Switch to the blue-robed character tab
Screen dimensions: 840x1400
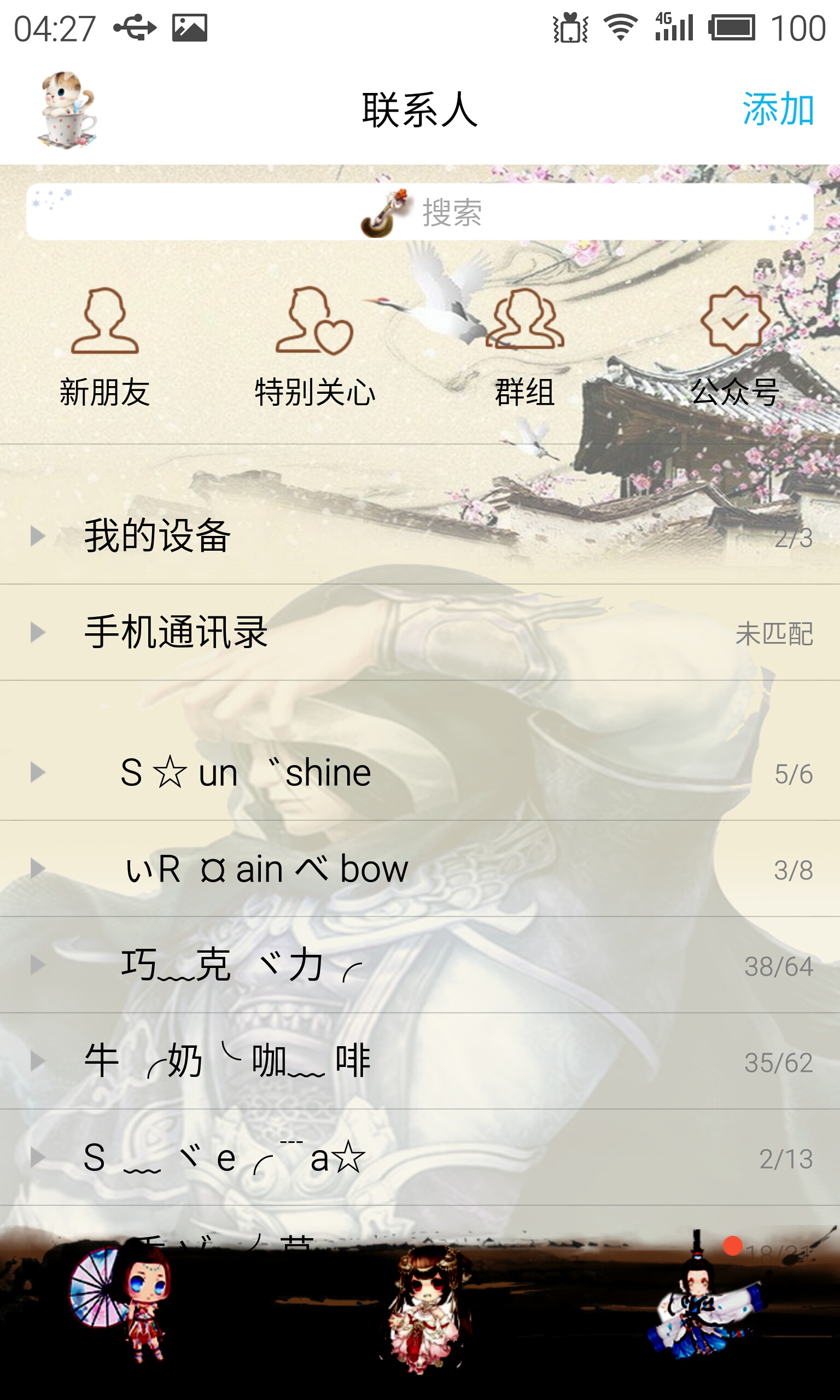tap(705, 1308)
